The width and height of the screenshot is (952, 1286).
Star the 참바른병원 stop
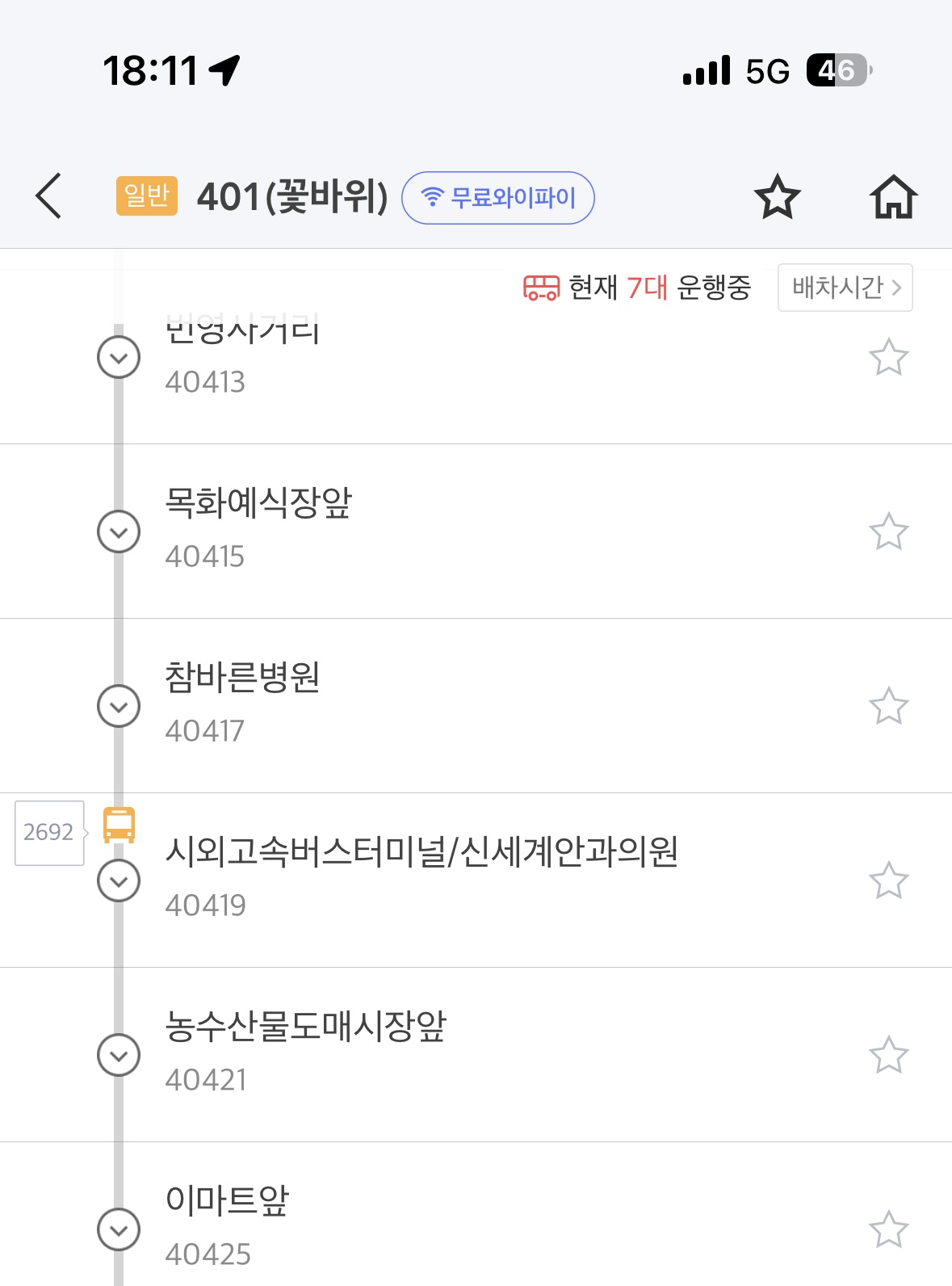[x=888, y=706]
